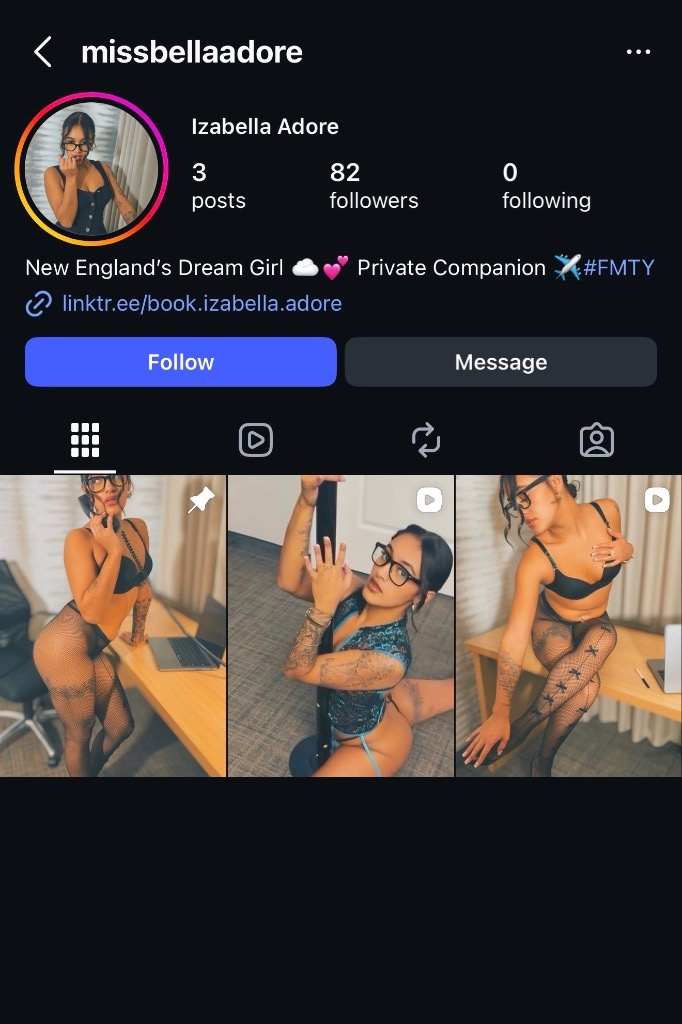682x1024 pixels.
Task: Go back using the arrow
Action: [x=42, y=52]
